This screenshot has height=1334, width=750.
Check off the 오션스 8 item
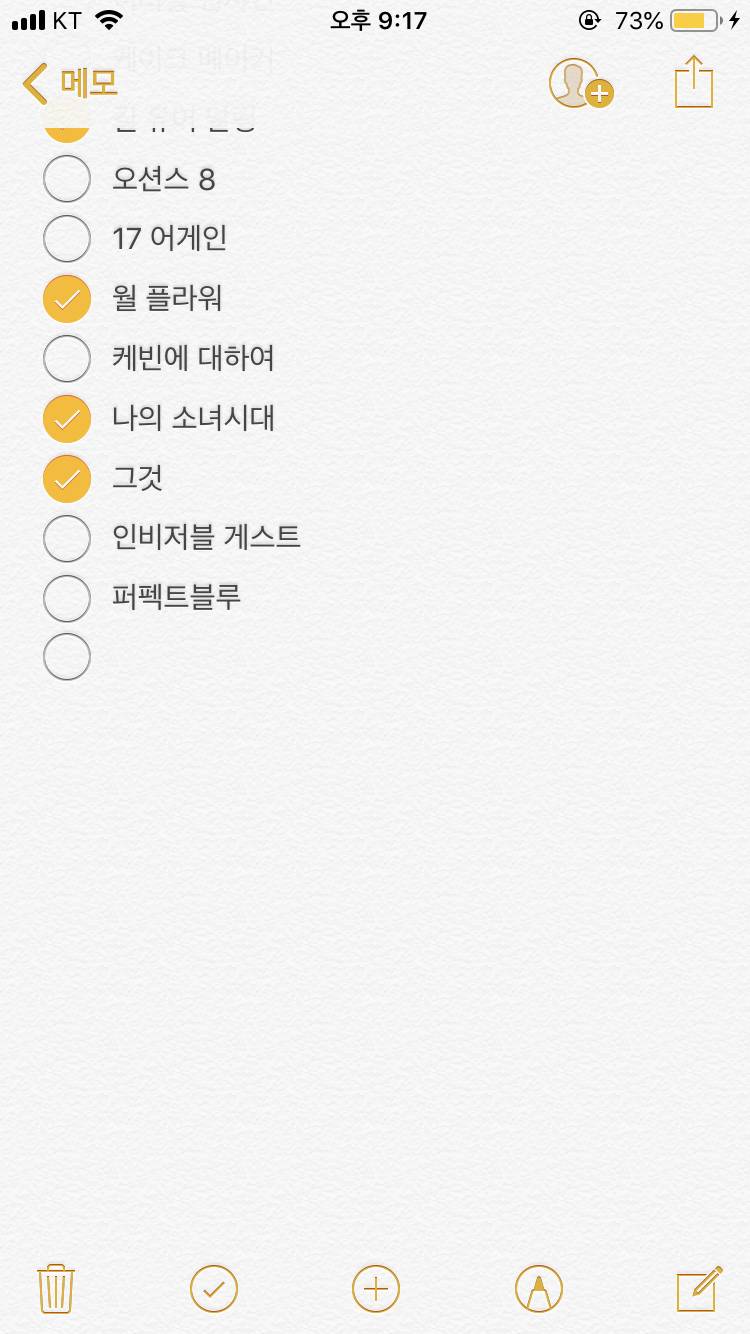[x=66, y=179]
